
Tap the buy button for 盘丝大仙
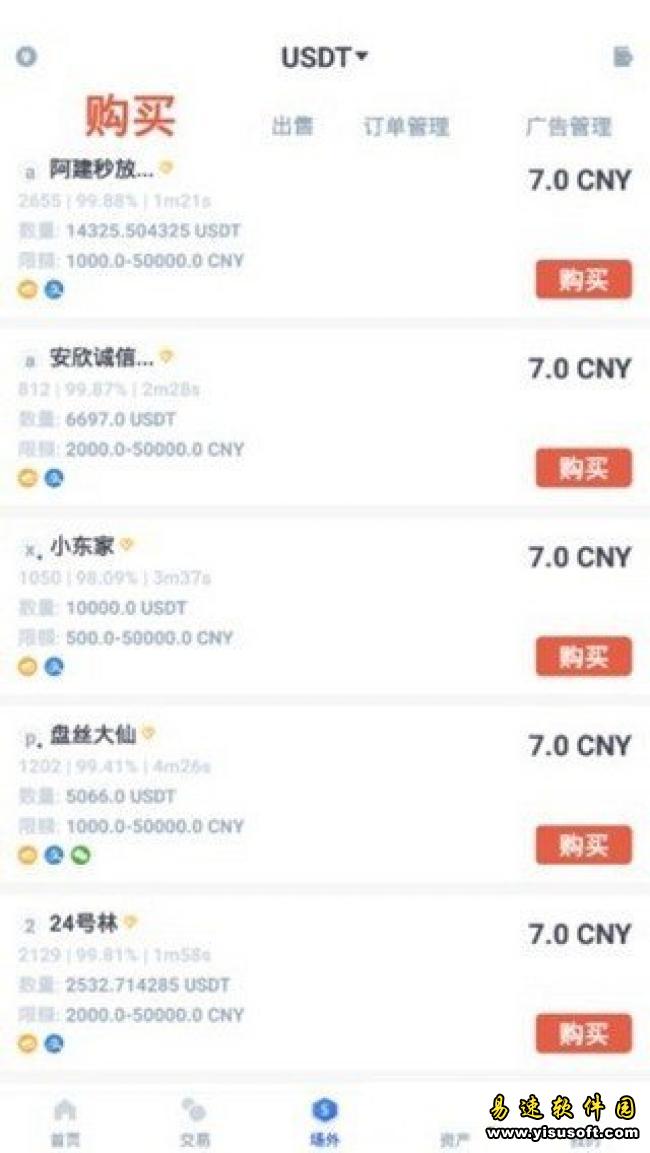[x=583, y=845]
